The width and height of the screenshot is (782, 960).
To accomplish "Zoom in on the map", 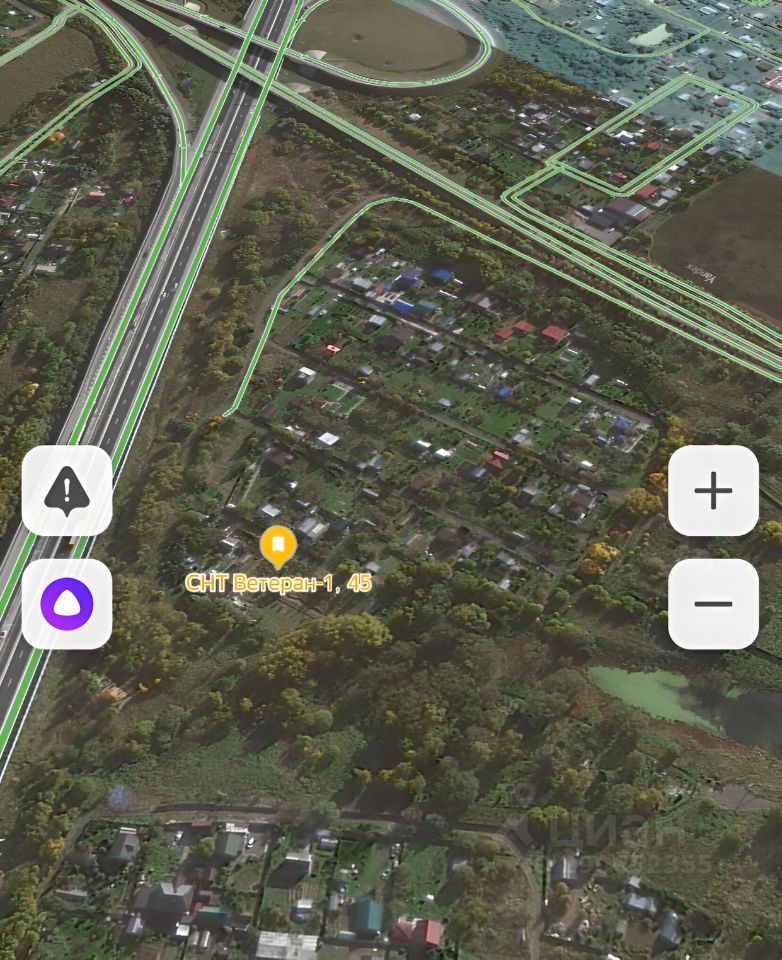I will pos(713,491).
